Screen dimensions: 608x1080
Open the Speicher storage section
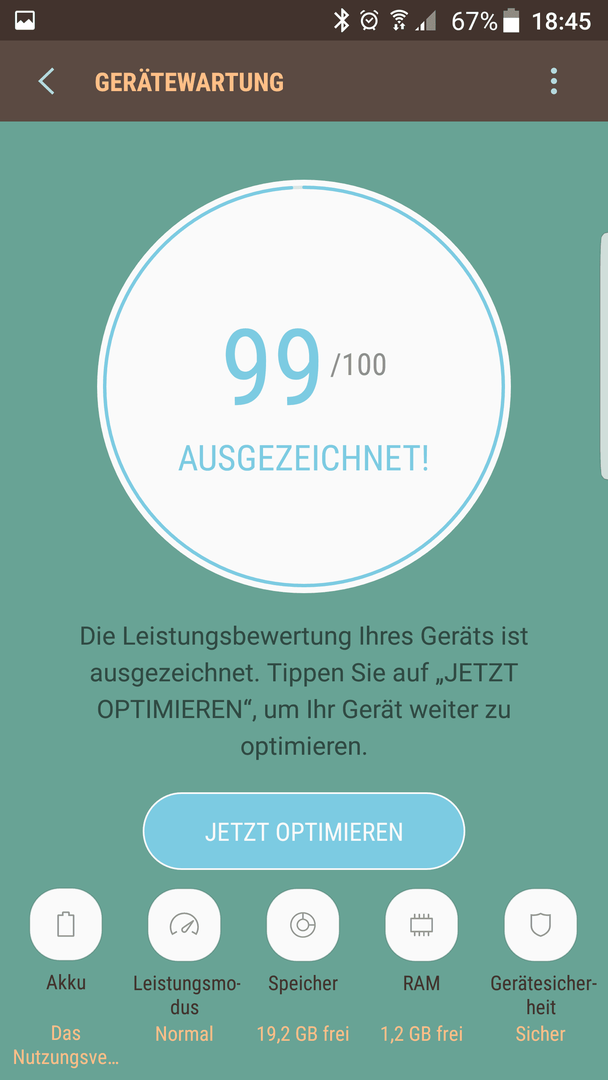point(303,924)
